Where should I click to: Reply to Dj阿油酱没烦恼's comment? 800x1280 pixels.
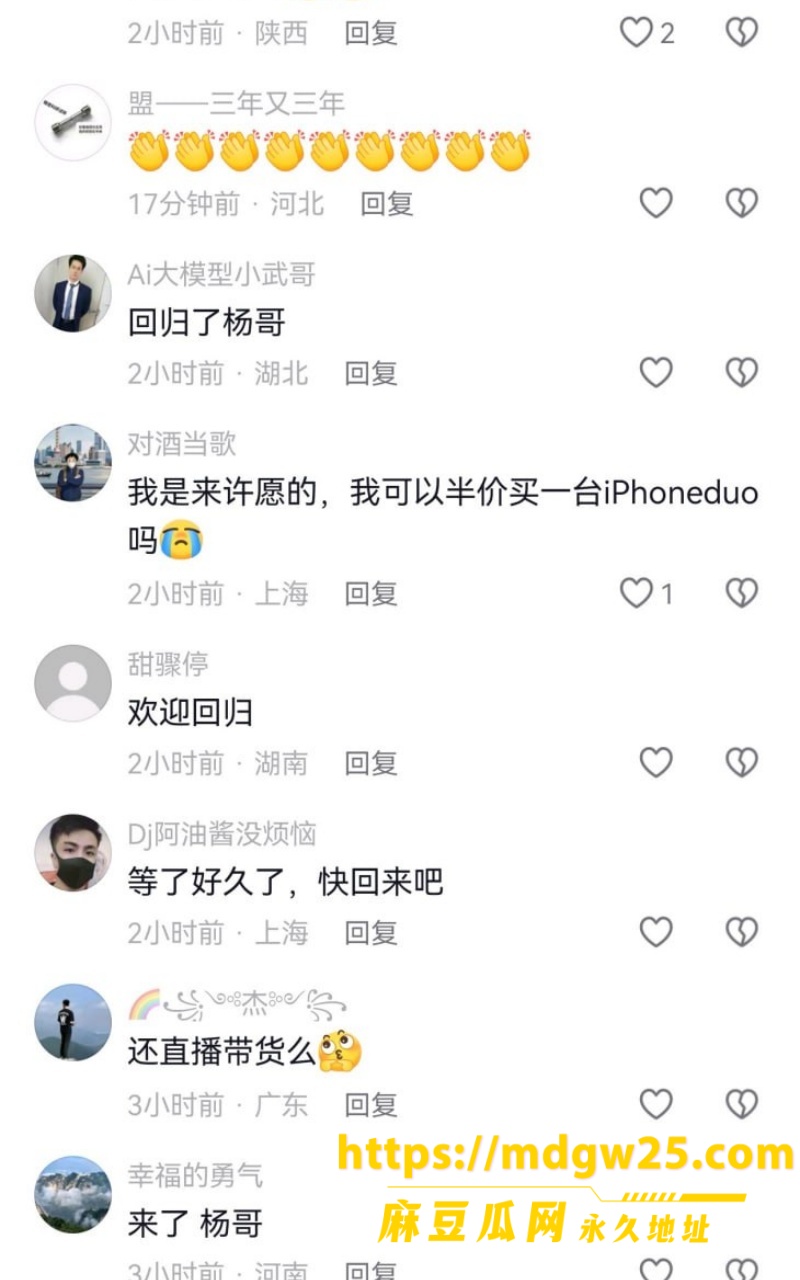(371, 932)
